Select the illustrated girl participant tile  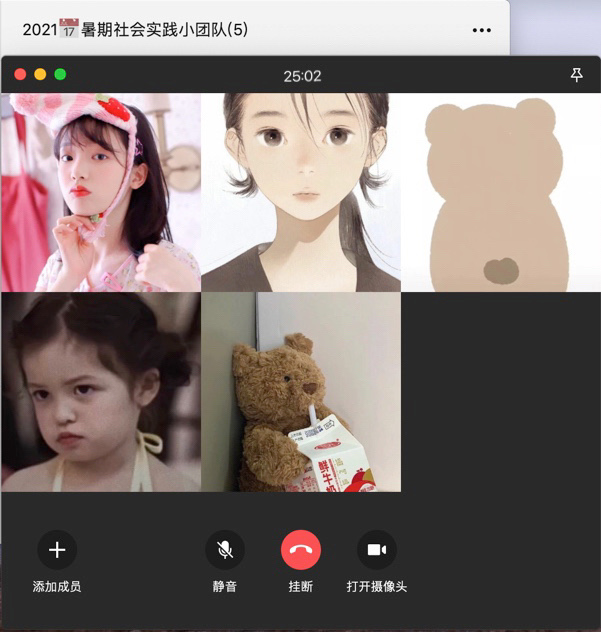pyautogui.click(x=300, y=192)
